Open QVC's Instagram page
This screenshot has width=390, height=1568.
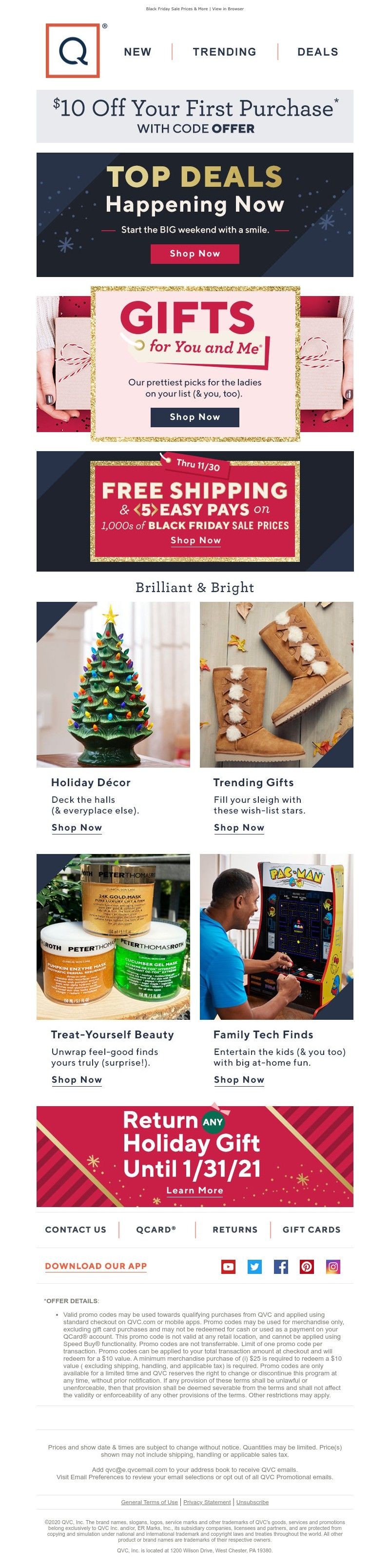coord(333,1267)
